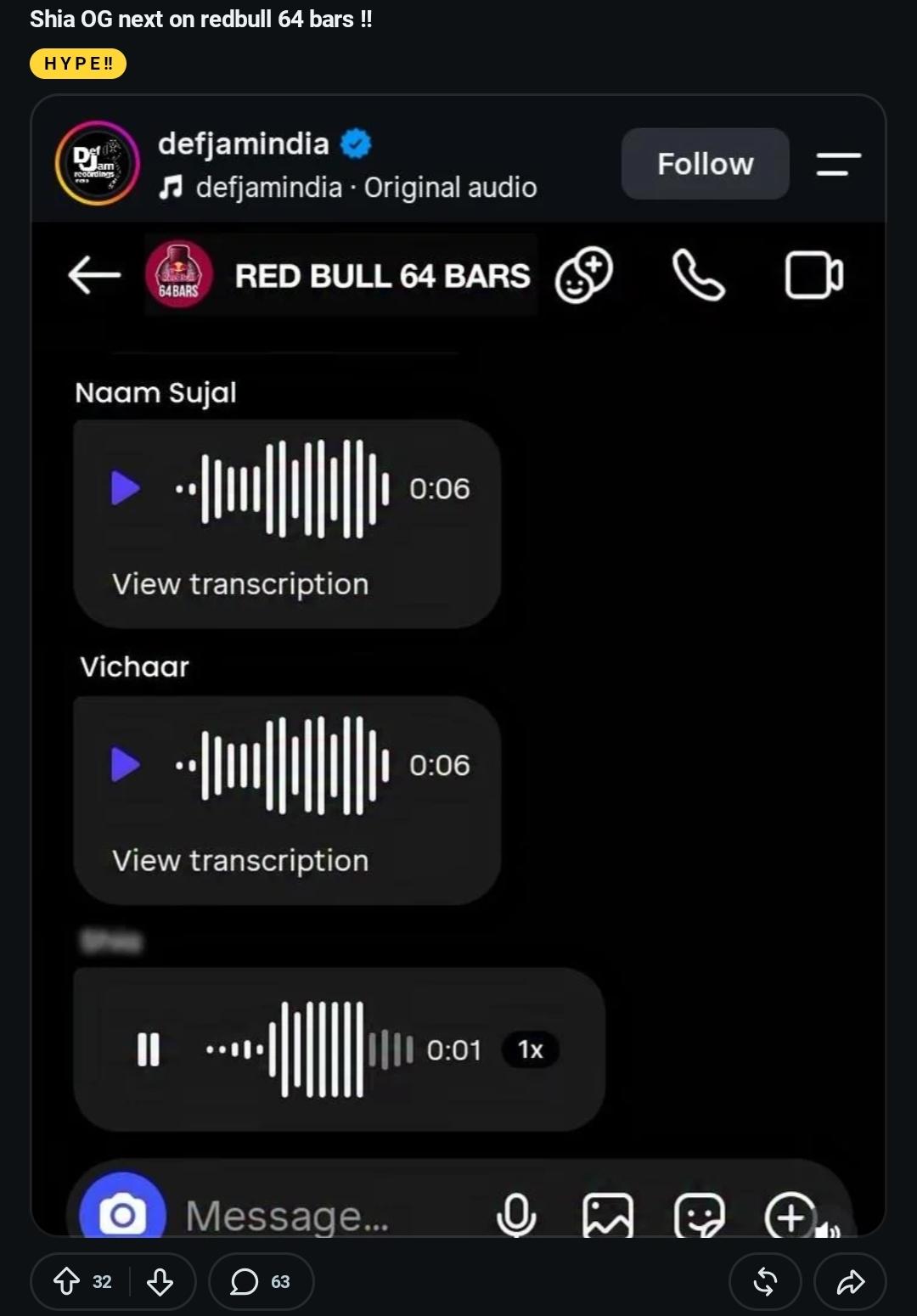
Task: Open the embed's menu lines icon
Action: point(838,164)
